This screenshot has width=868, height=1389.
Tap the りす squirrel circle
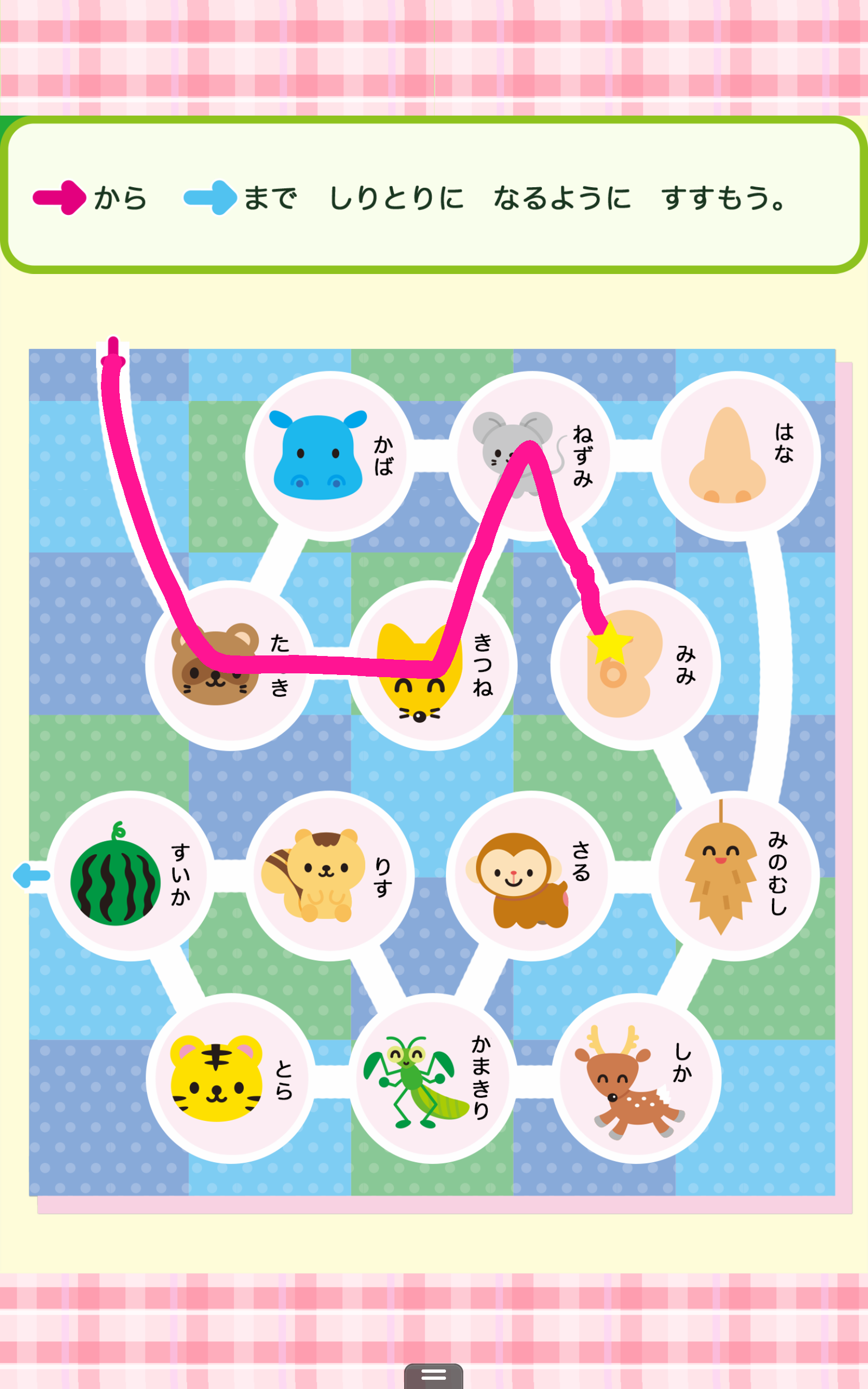pos(330,875)
